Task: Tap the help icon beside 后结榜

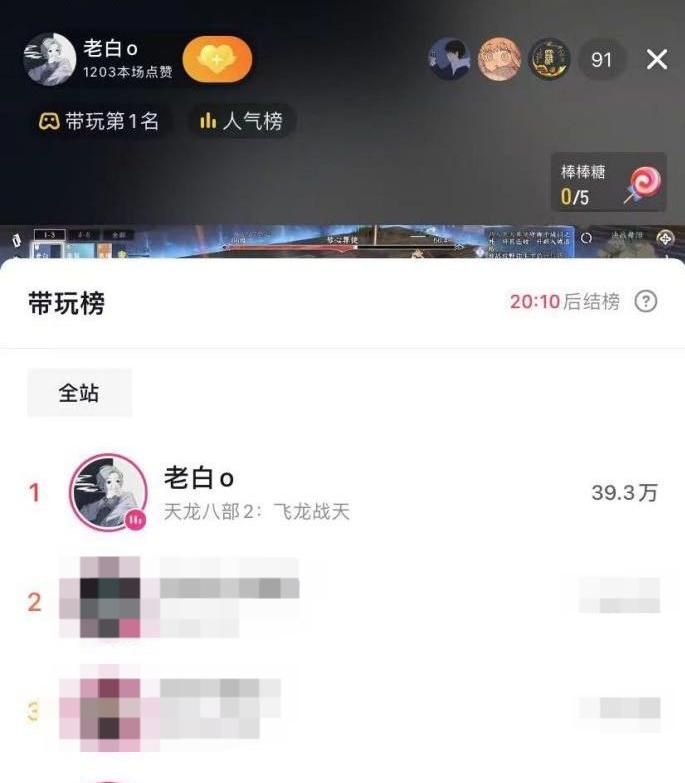Action: pos(647,302)
